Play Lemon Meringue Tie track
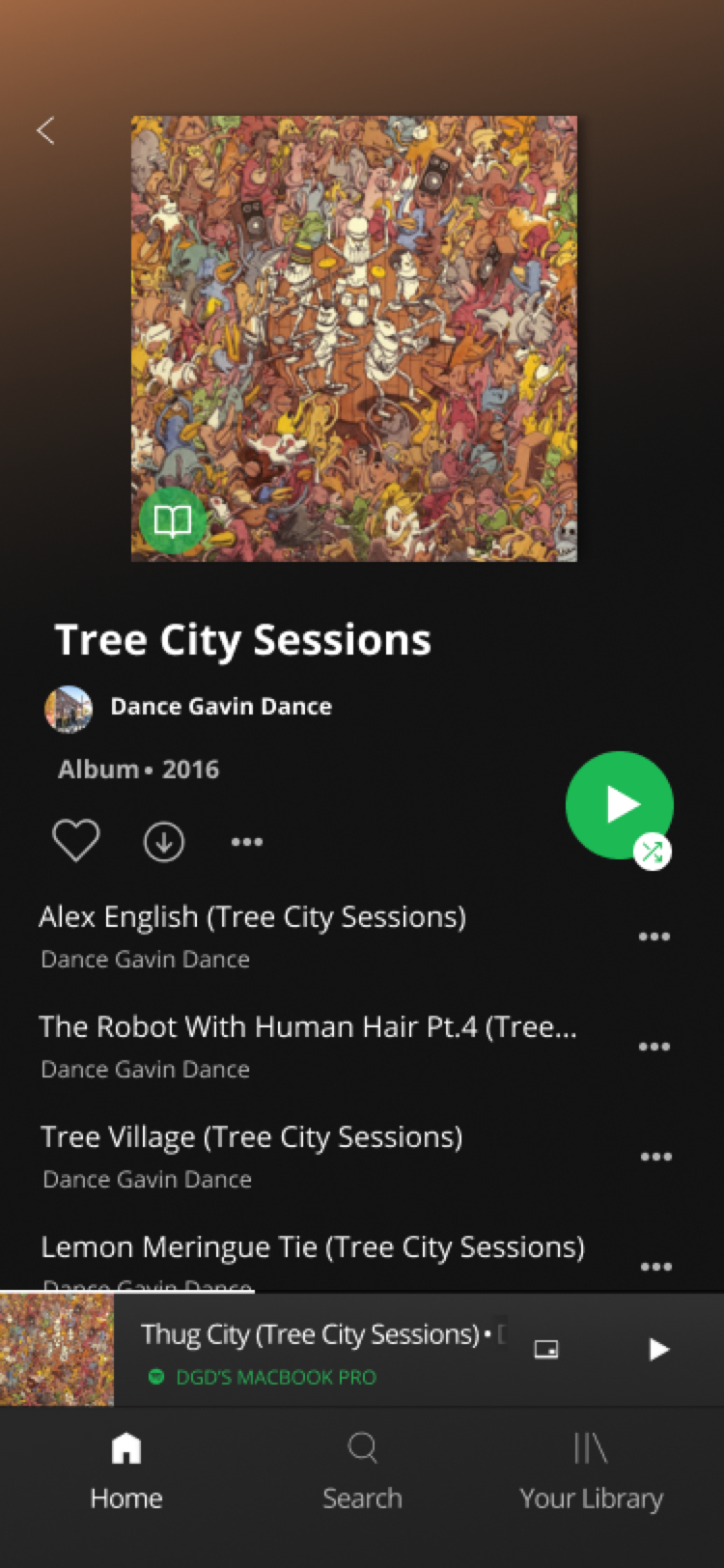724x1568 pixels. [313, 1246]
